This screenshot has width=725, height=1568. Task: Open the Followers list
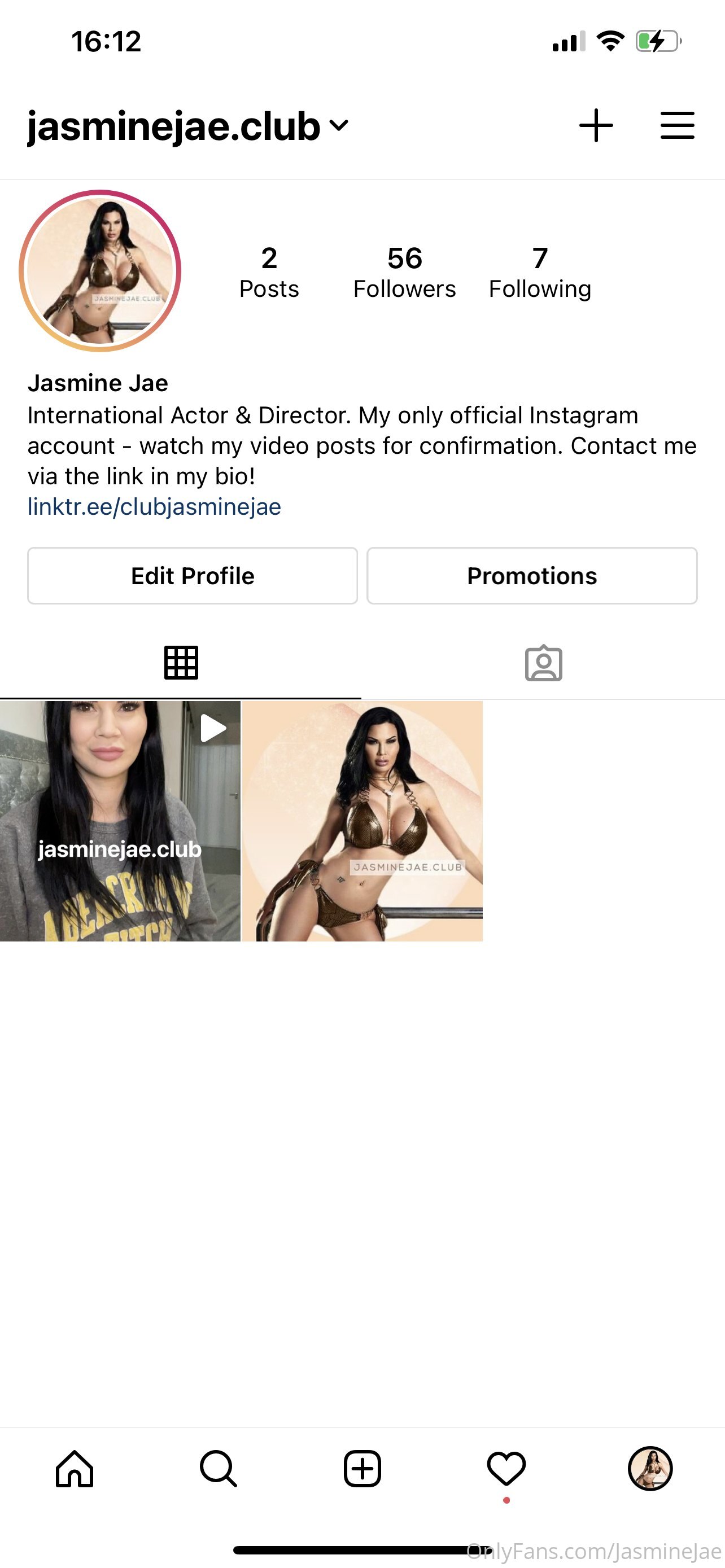pos(404,272)
